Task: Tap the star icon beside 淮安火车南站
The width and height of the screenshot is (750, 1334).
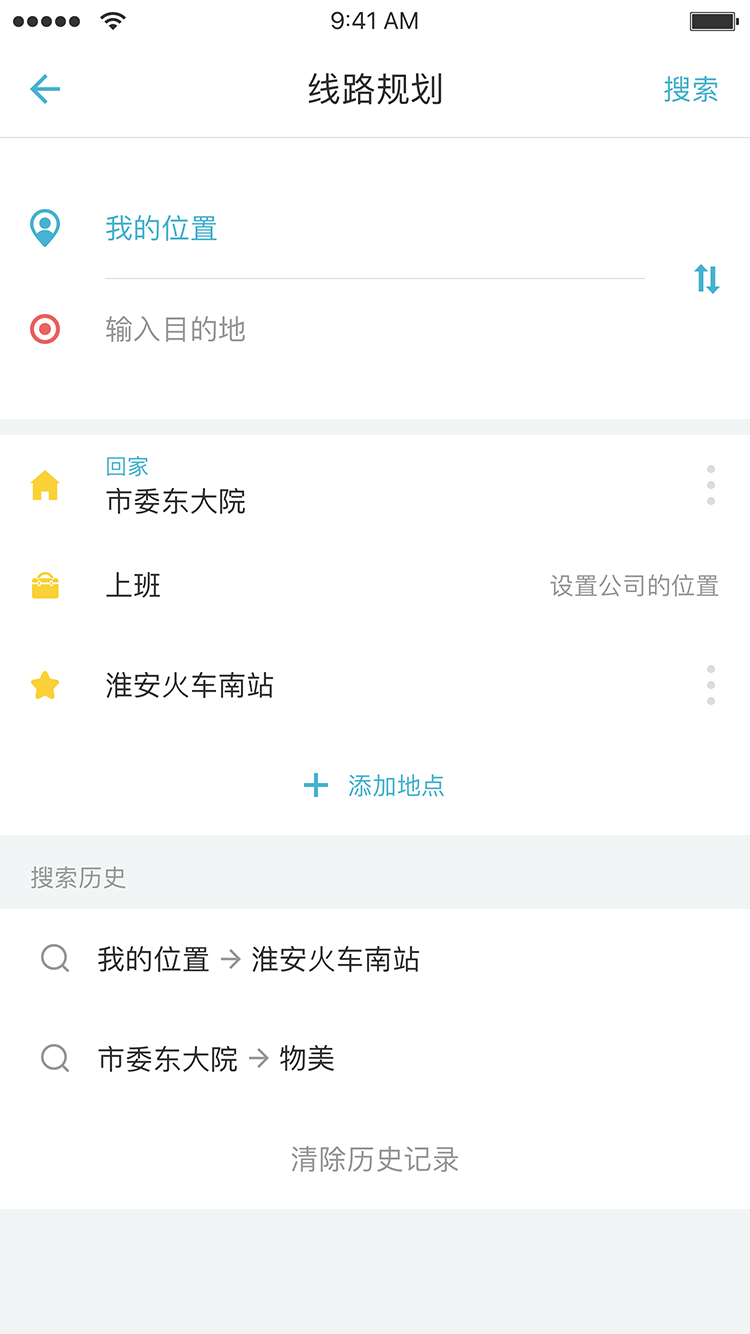Action: click(x=44, y=685)
